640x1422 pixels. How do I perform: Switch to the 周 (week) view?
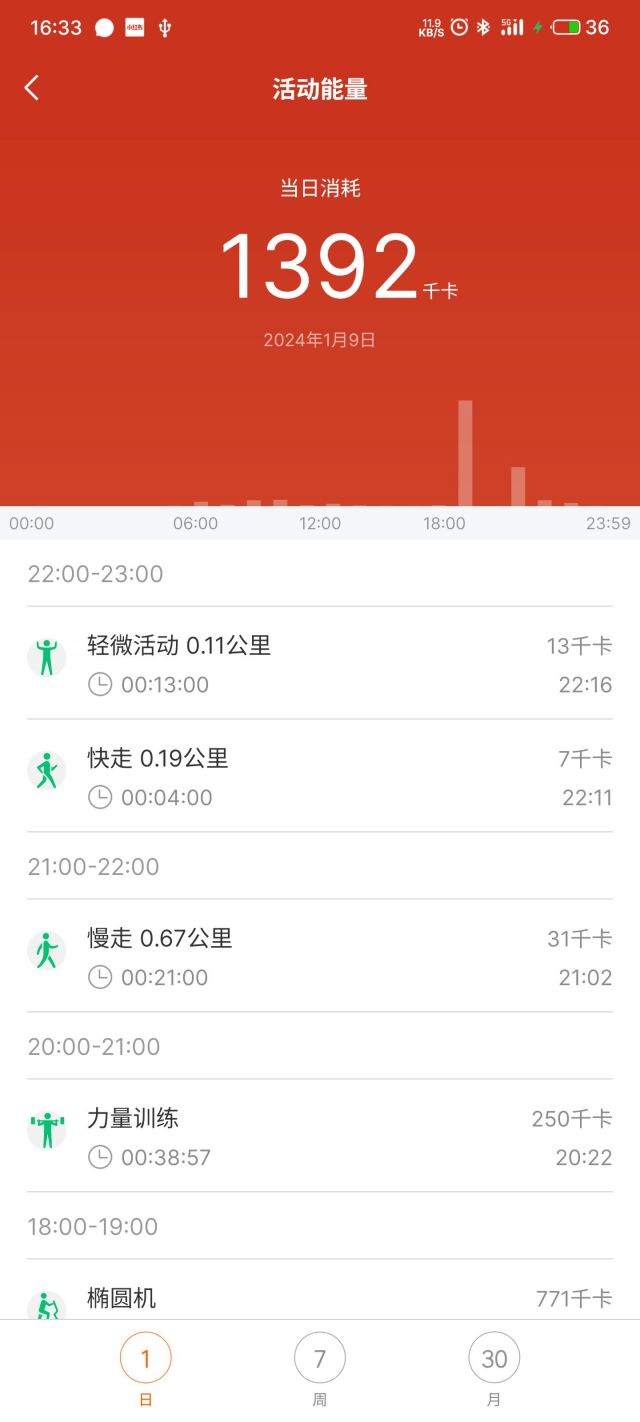[320, 1359]
